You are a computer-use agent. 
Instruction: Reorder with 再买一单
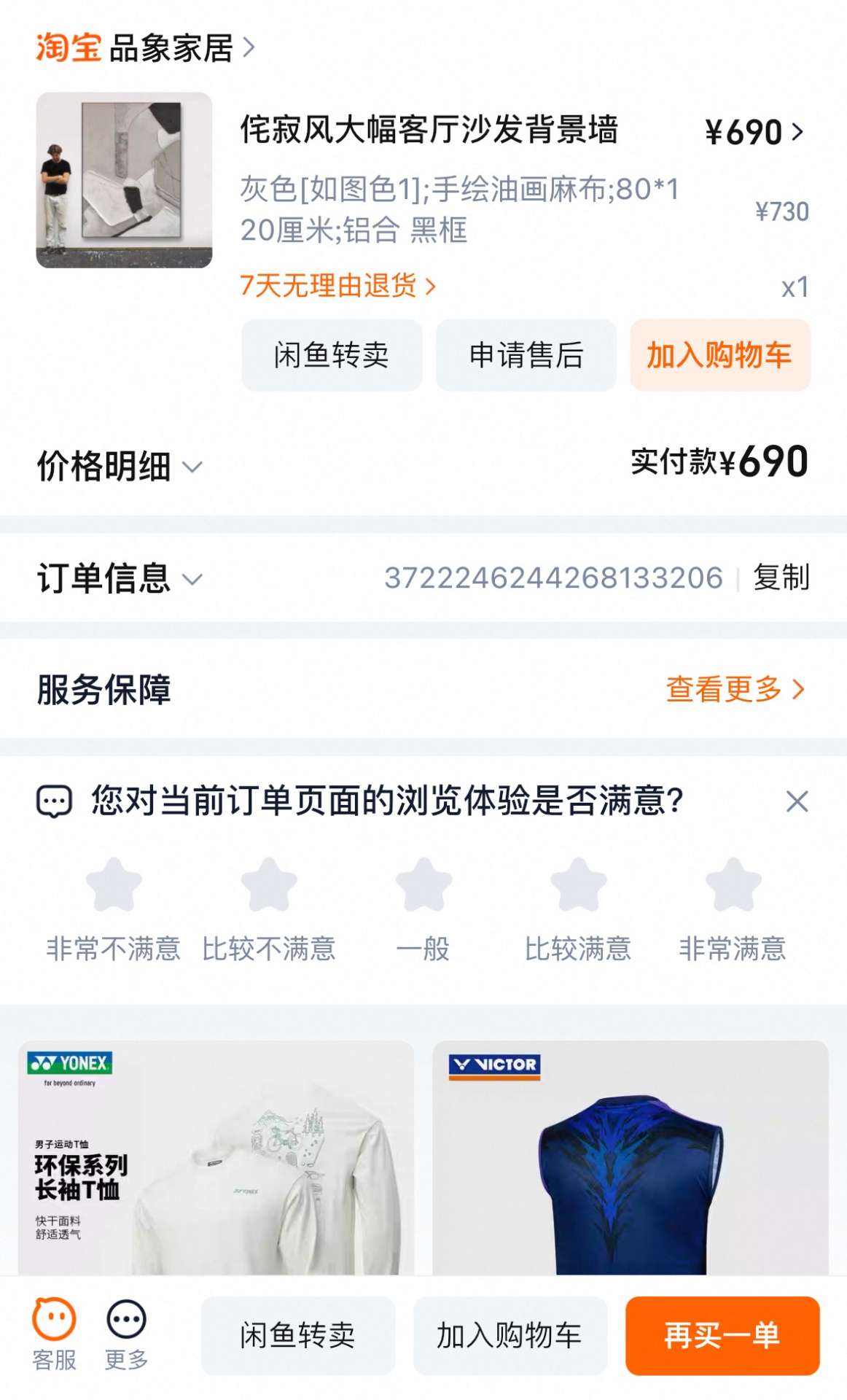point(722,1336)
